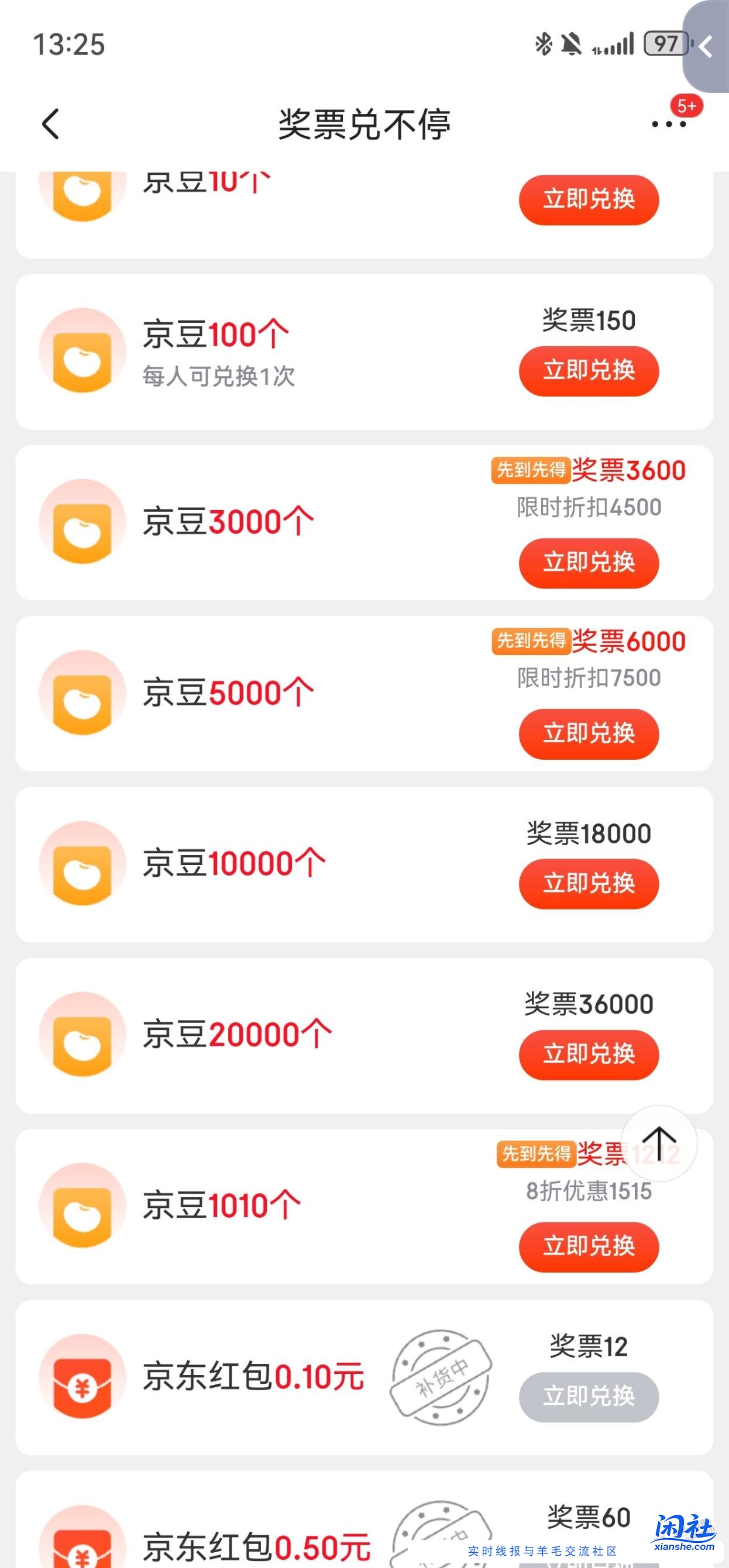Tap the 先到先得 tag on 奖票3600 row
This screenshot has height=1568, width=729.
pyautogui.click(x=531, y=469)
